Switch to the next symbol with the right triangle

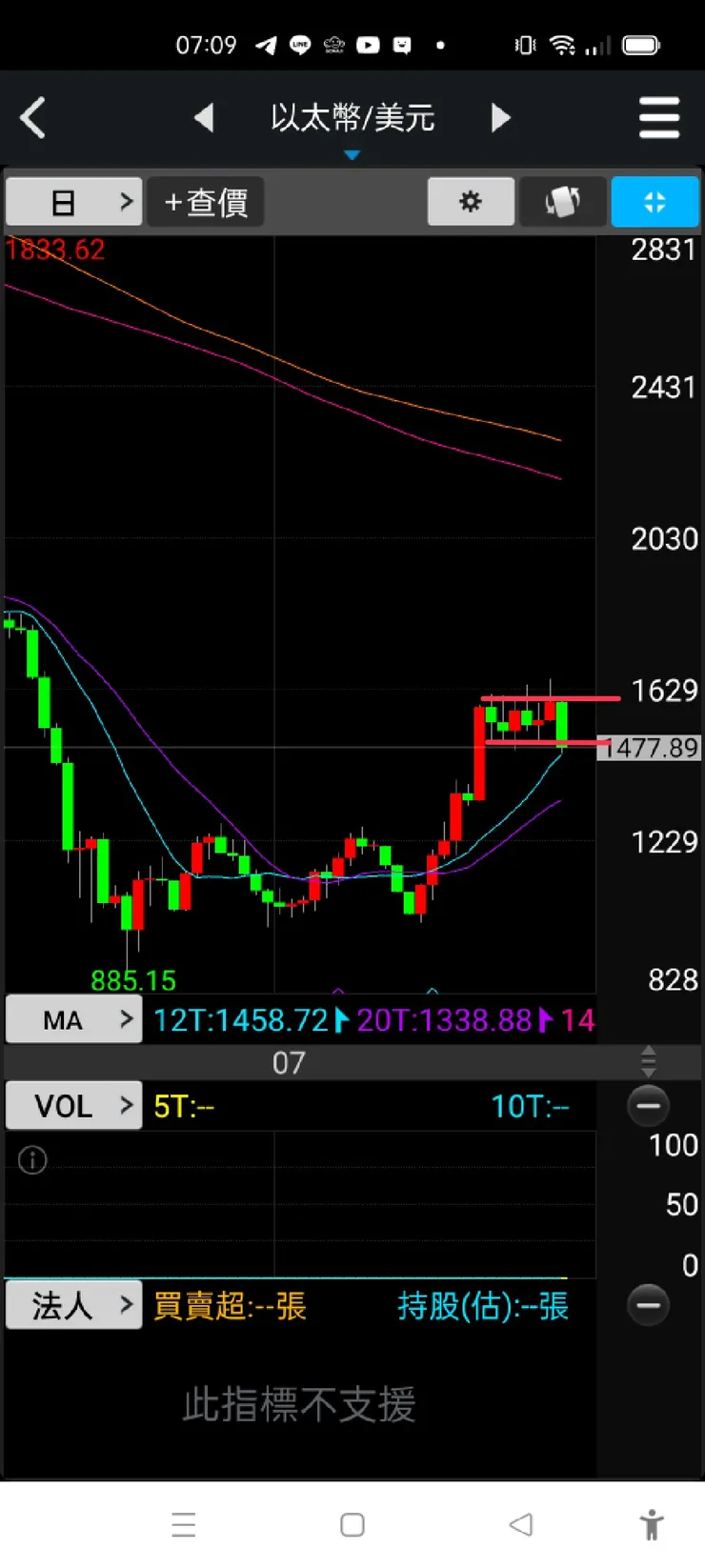click(x=500, y=118)
